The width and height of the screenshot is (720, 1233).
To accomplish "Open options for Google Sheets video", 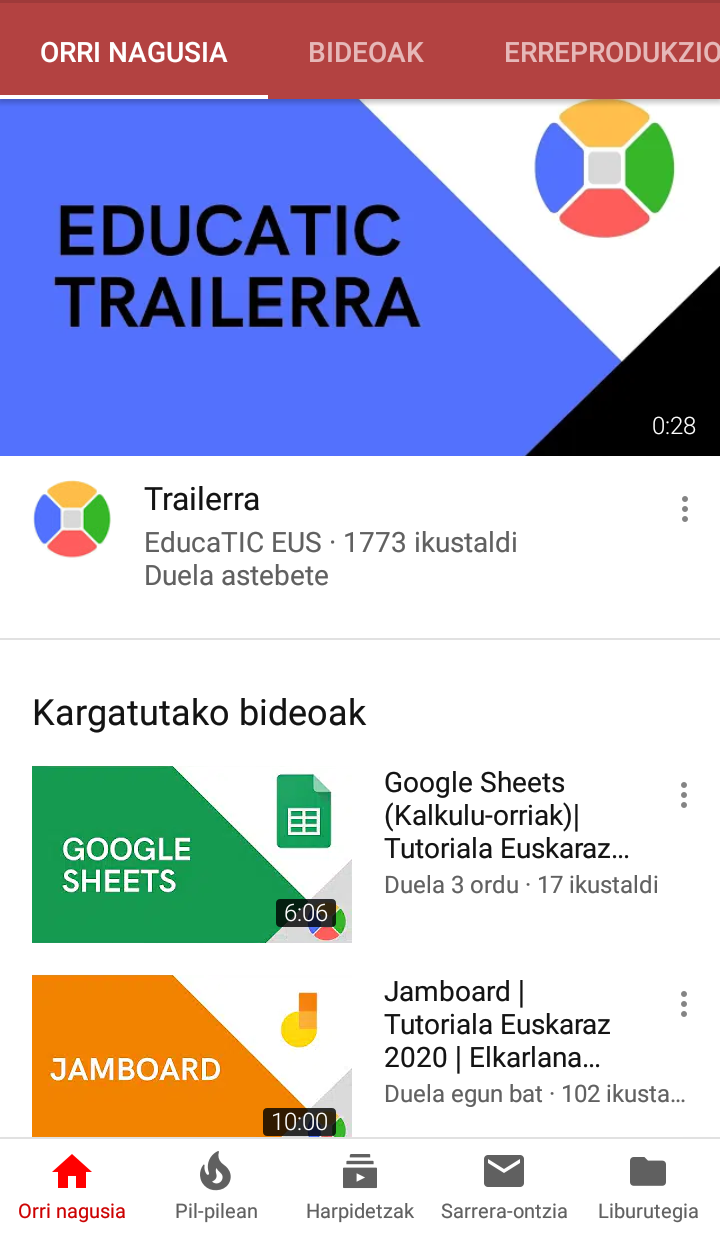I will click(x=684, y=795).
